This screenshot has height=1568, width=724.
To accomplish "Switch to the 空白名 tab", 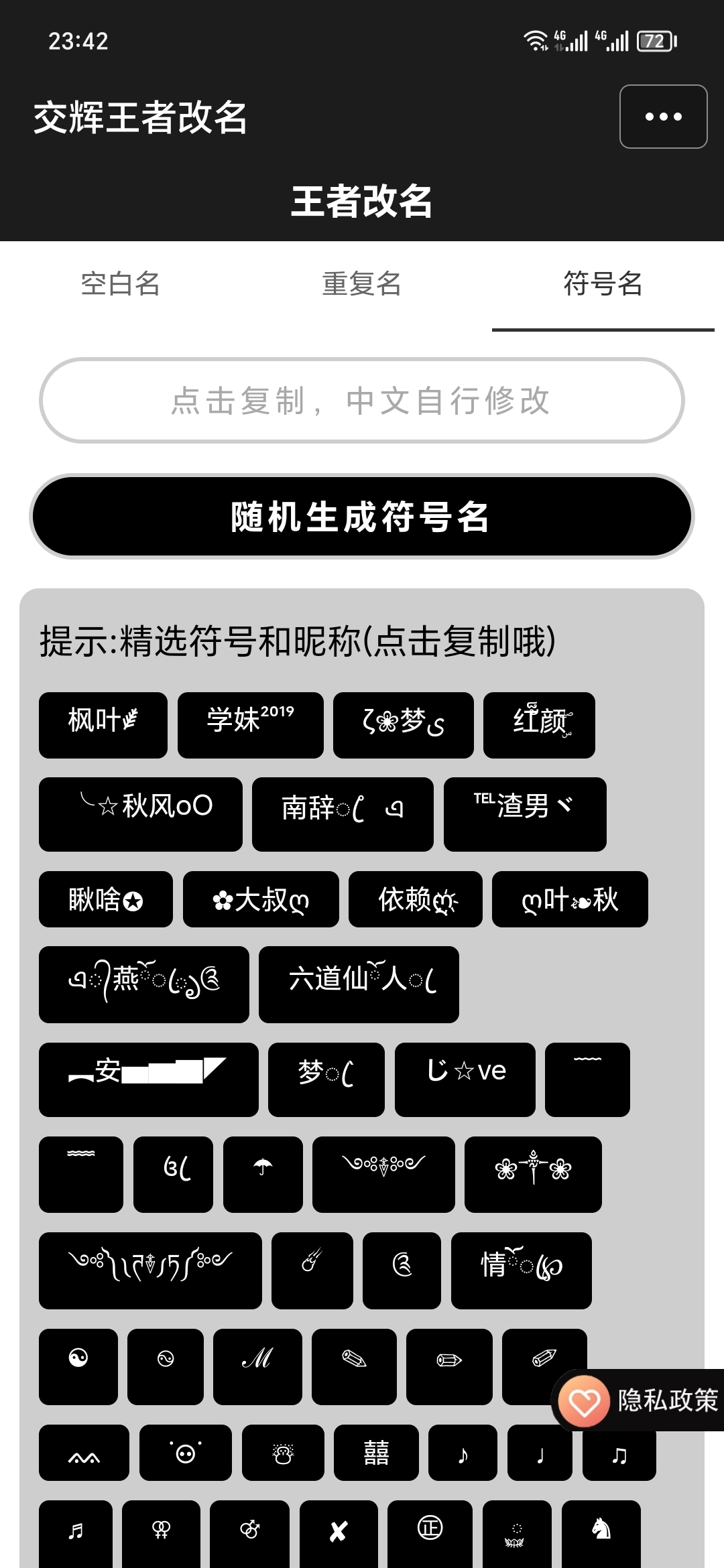I will pos(121,284).
